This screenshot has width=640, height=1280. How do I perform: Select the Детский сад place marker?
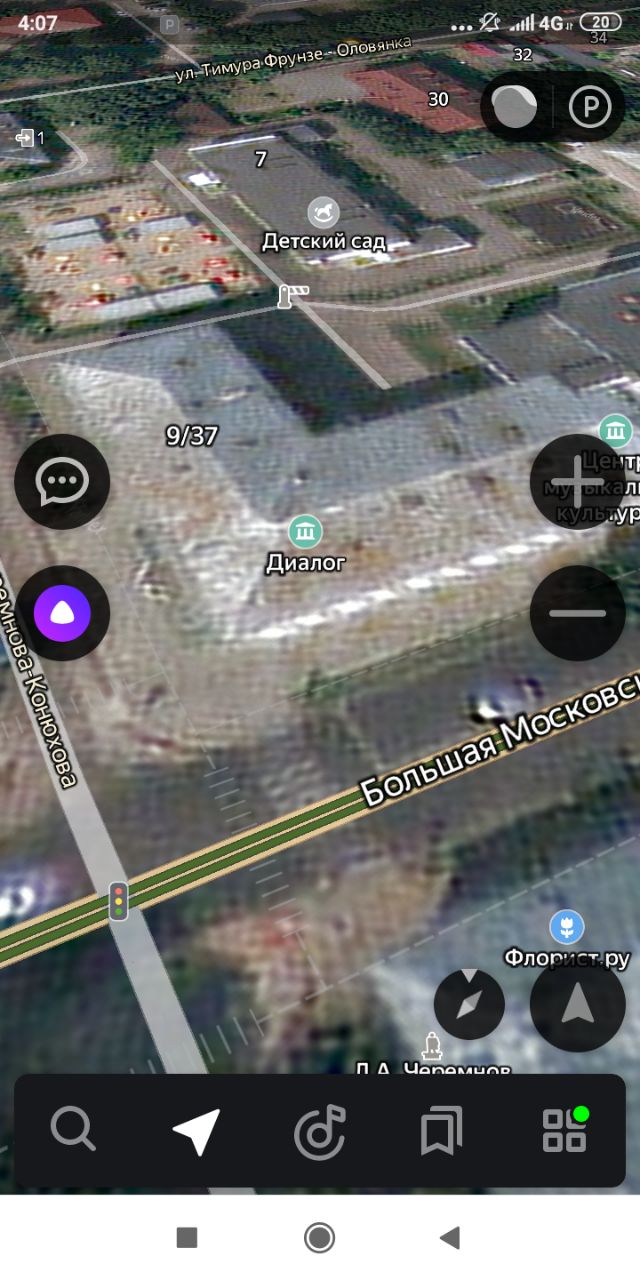(x=323, y=212)
